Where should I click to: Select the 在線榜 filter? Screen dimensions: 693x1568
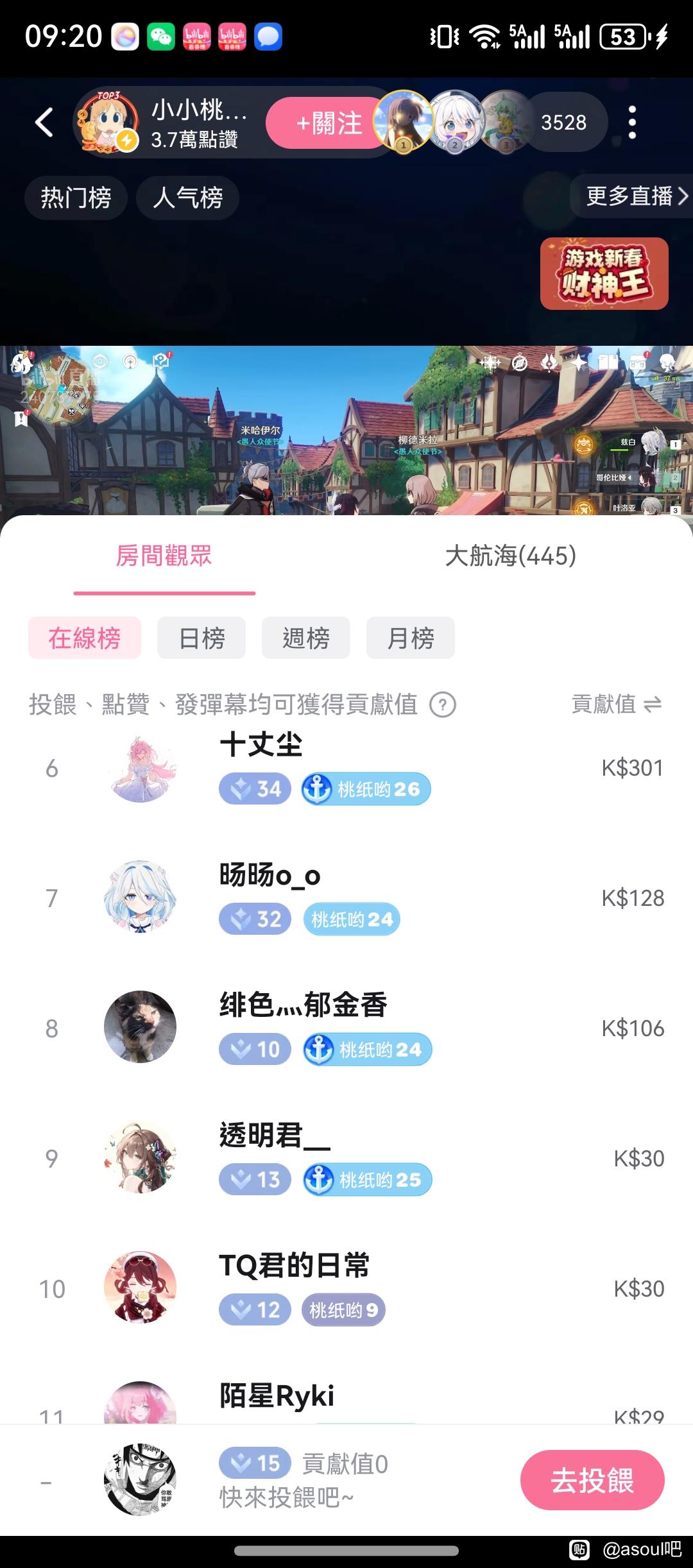84,638
